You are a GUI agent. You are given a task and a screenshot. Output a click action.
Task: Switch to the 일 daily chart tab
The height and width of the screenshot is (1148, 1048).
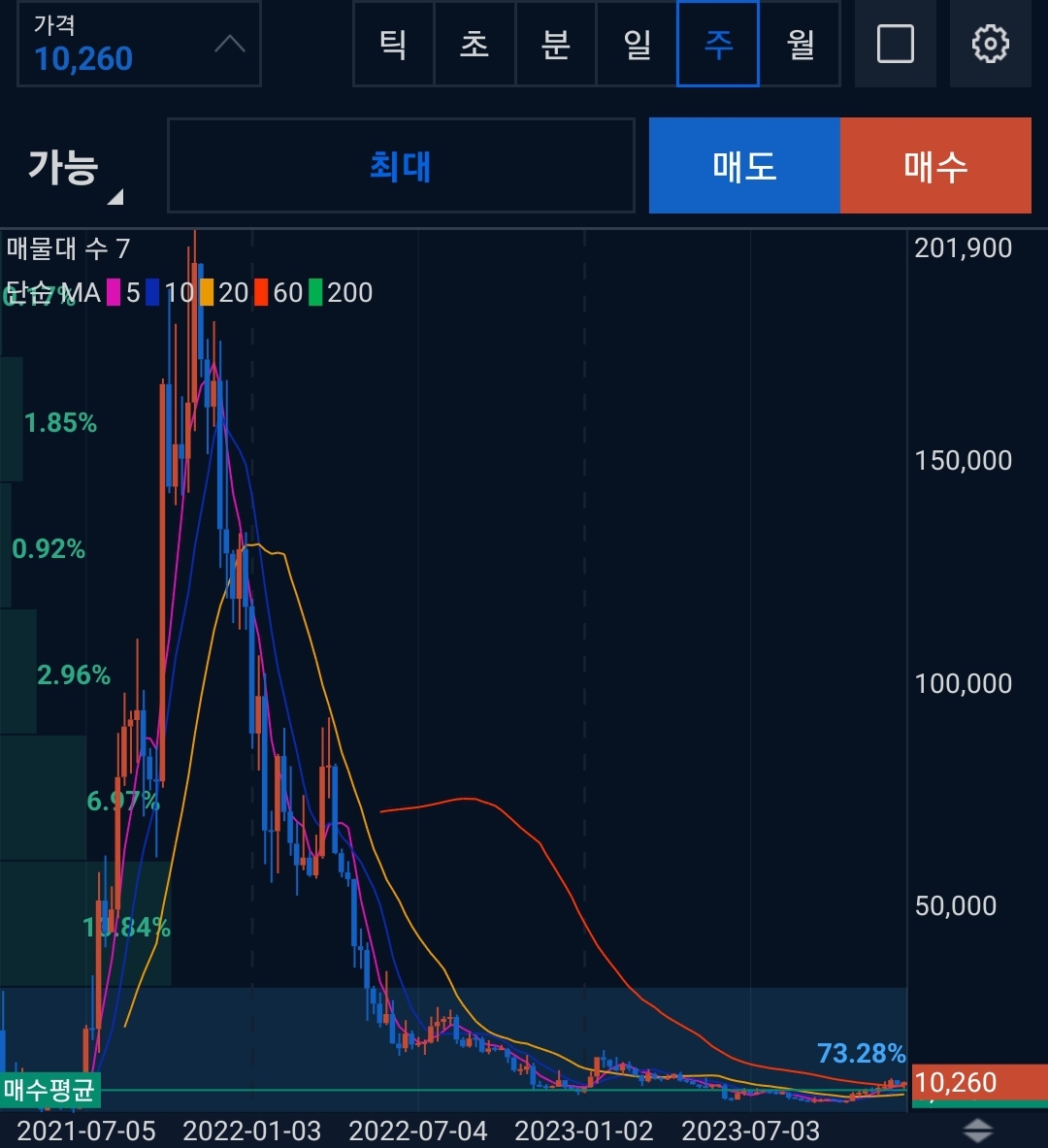637,45
